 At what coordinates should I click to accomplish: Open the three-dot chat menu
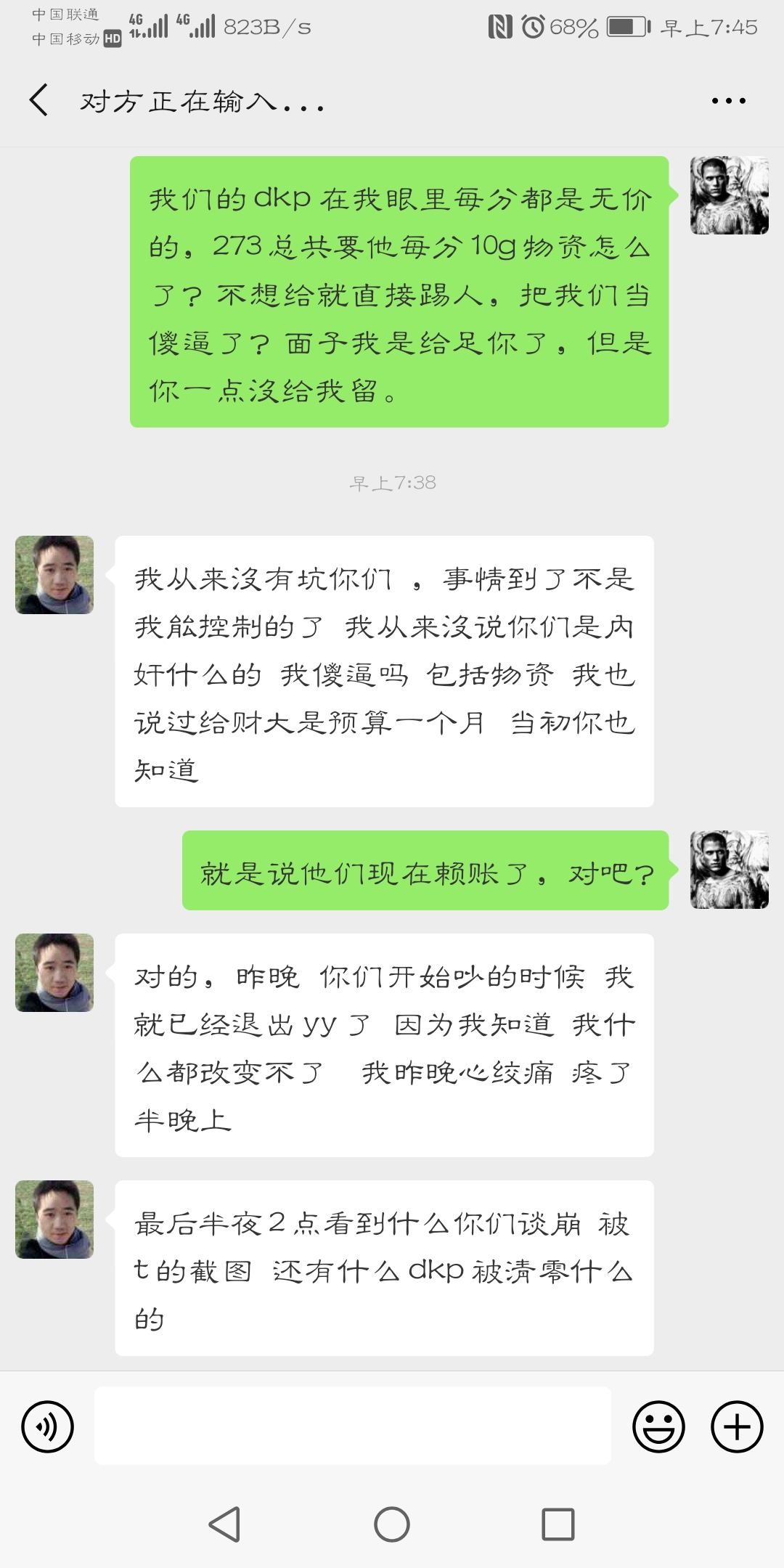click(x=728, y=101)
